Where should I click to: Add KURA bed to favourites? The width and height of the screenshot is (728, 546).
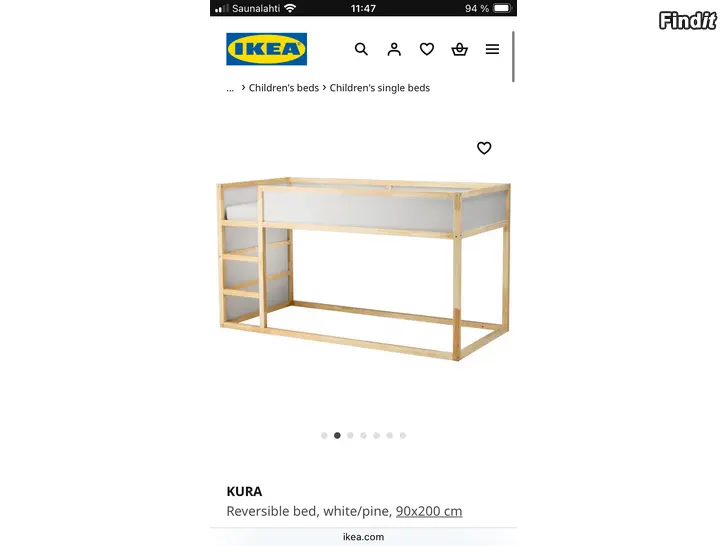tap(484, 148)
